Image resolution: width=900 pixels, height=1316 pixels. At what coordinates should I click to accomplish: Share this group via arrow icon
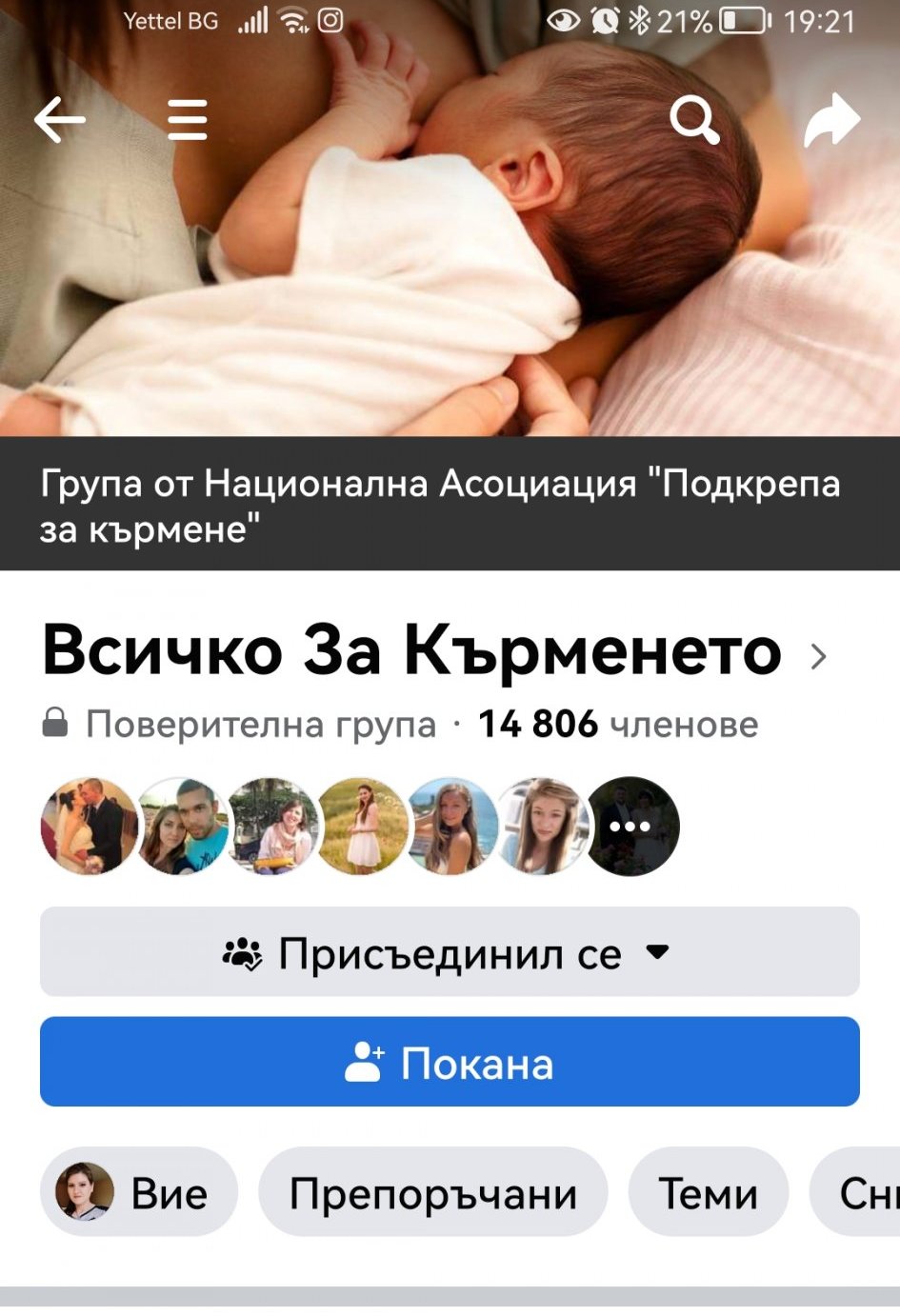[x=831, y=121]
